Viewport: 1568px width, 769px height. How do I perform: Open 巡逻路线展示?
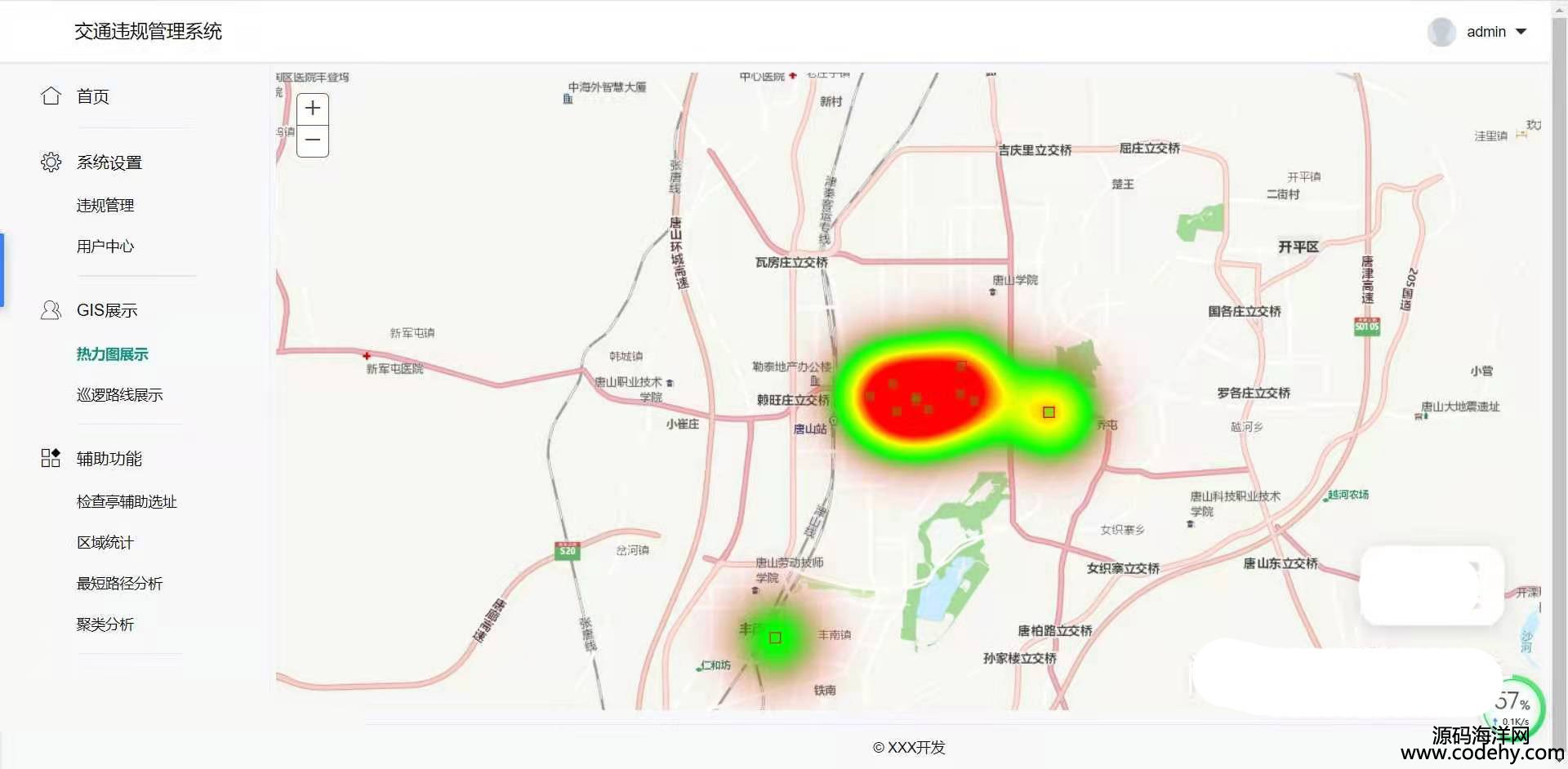(x=120, y=395)
